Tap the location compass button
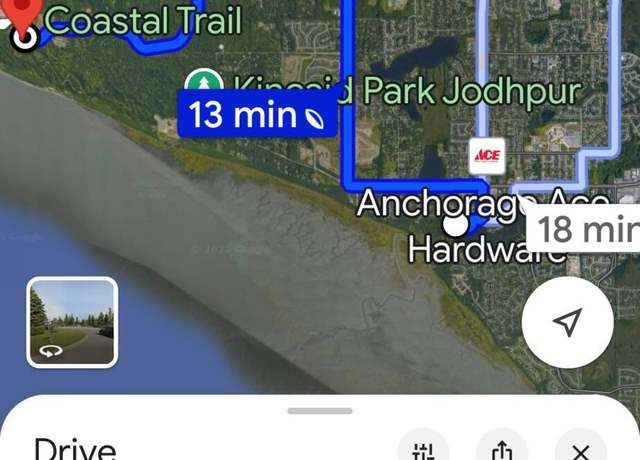The width and height of the screenshot is (640, 460). click(x=567, y=322)
